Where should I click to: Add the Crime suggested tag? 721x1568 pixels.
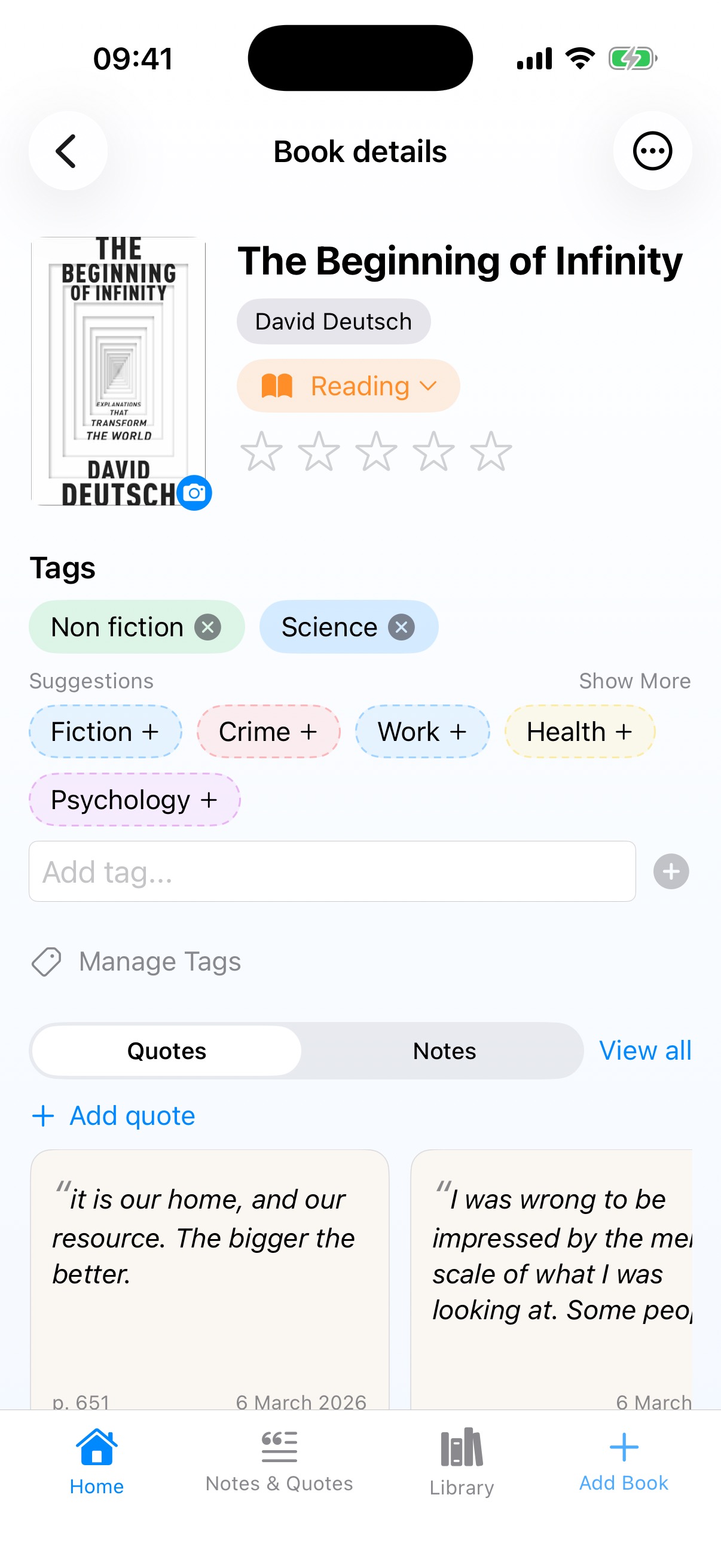268,731
